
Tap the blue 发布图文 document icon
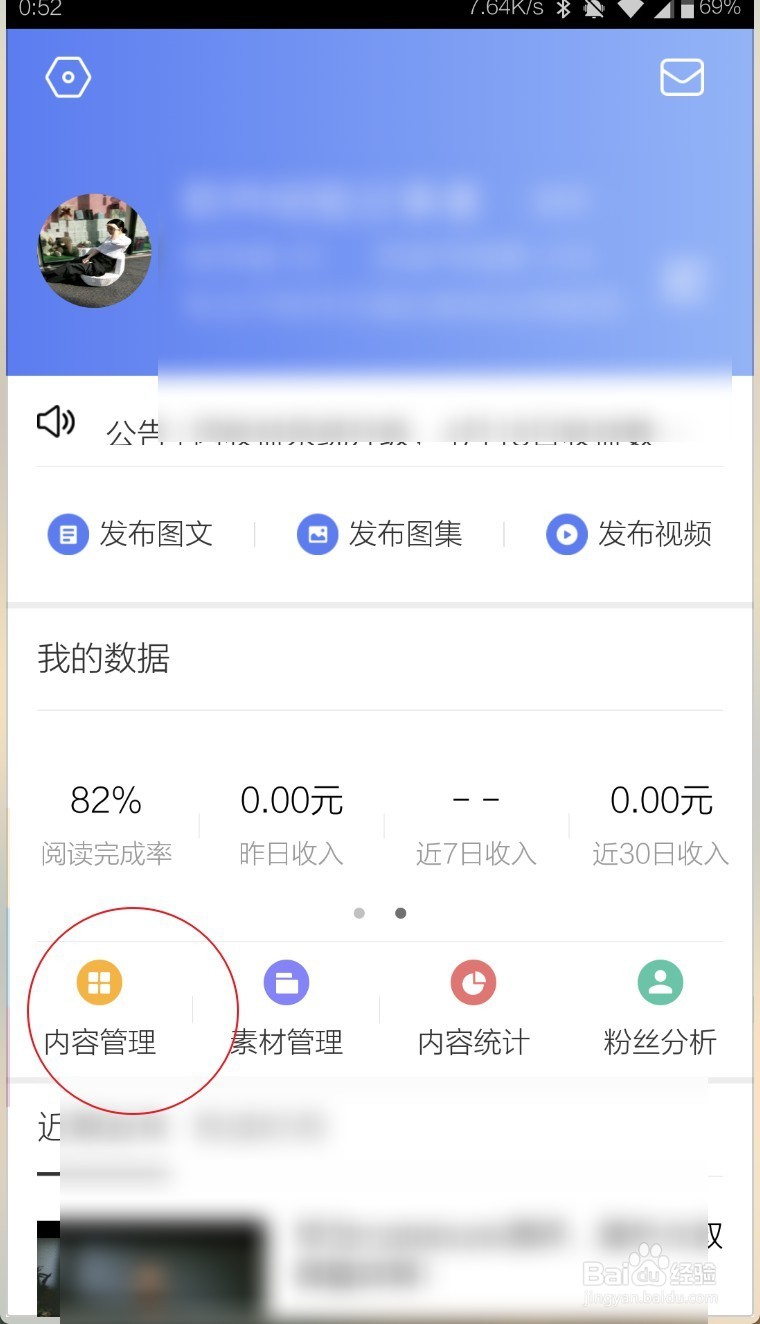[x=68, y=534]
